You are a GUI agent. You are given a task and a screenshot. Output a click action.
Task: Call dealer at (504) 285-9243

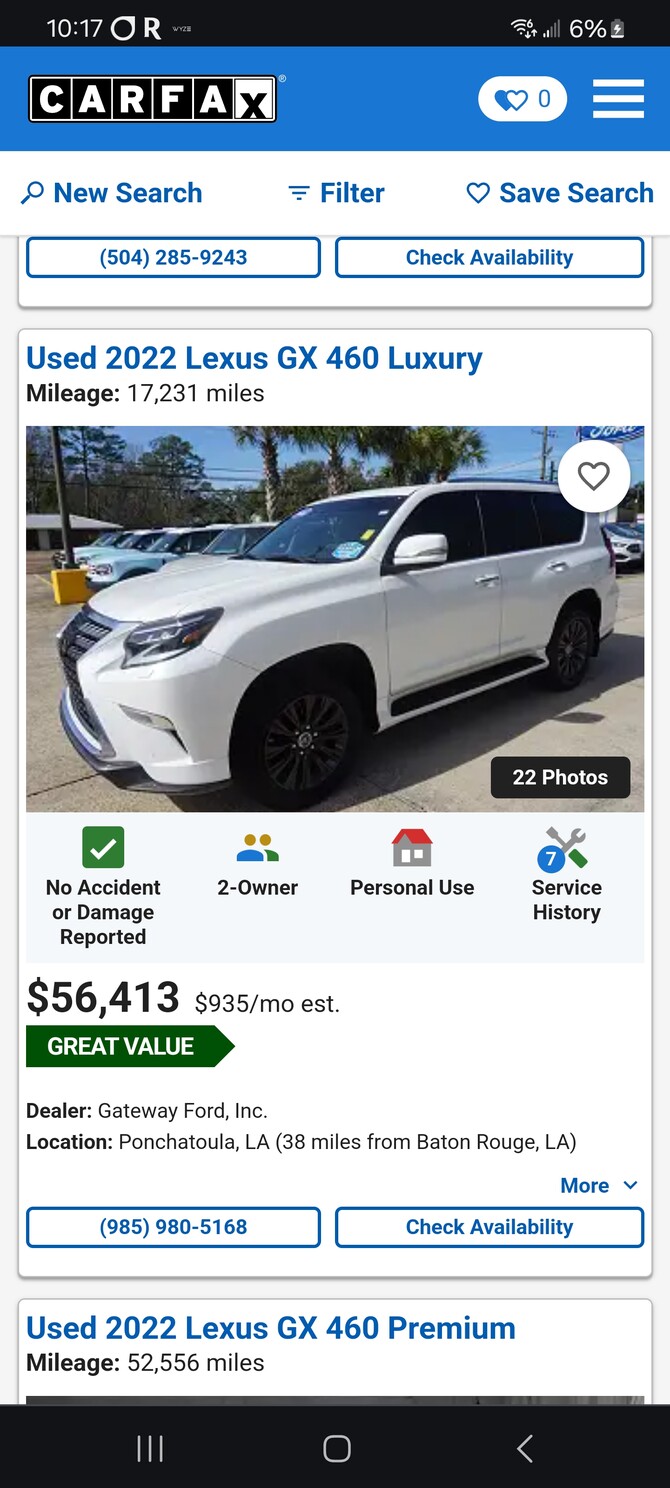[x=173, y=257]
